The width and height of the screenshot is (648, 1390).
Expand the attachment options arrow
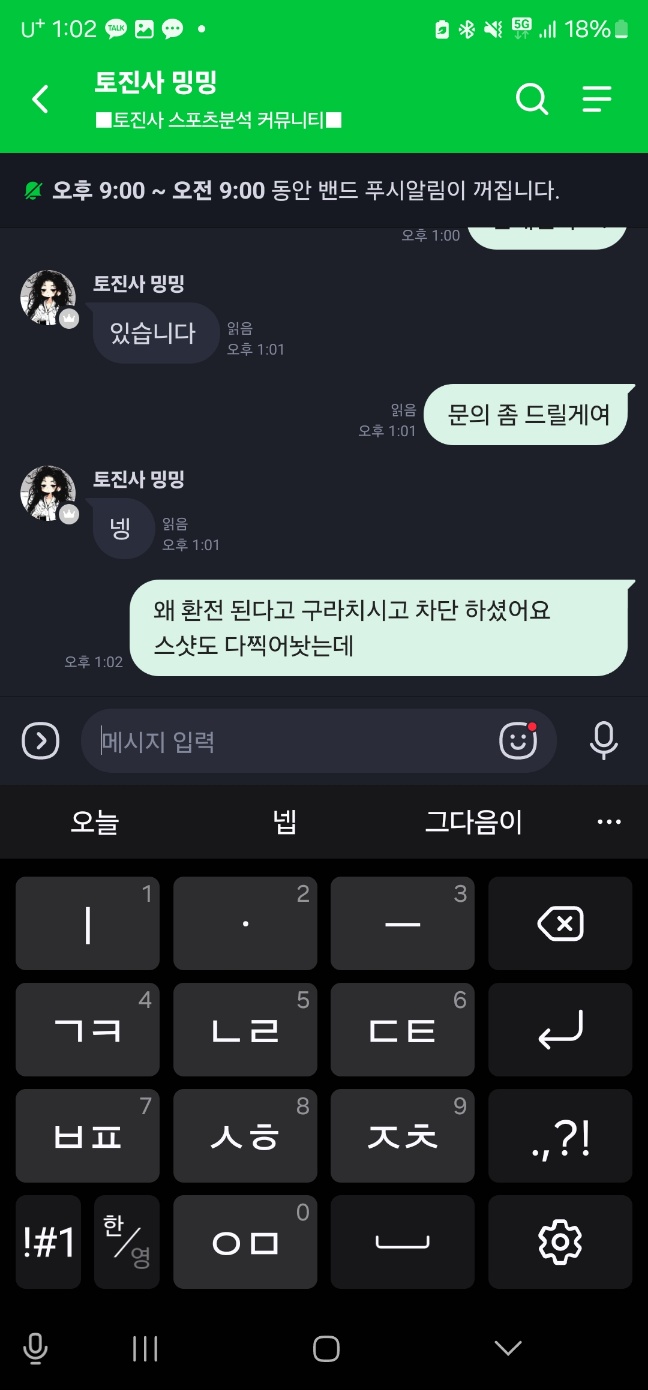pyautogui.click(x=40, y=741)
